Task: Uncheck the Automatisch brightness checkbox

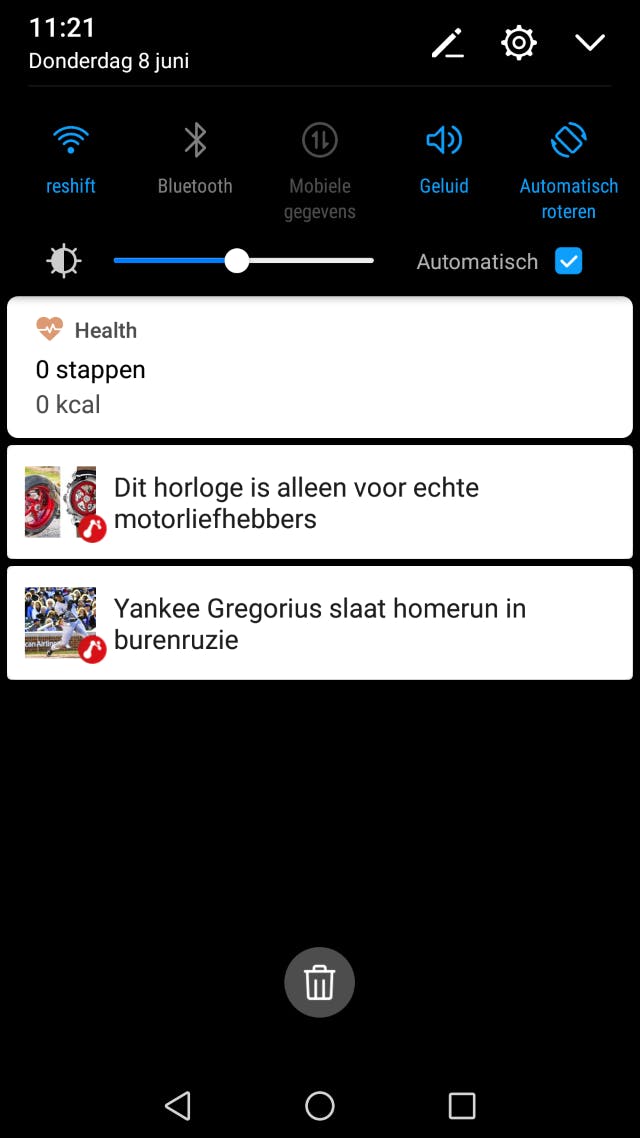Action: pos(568,262)
